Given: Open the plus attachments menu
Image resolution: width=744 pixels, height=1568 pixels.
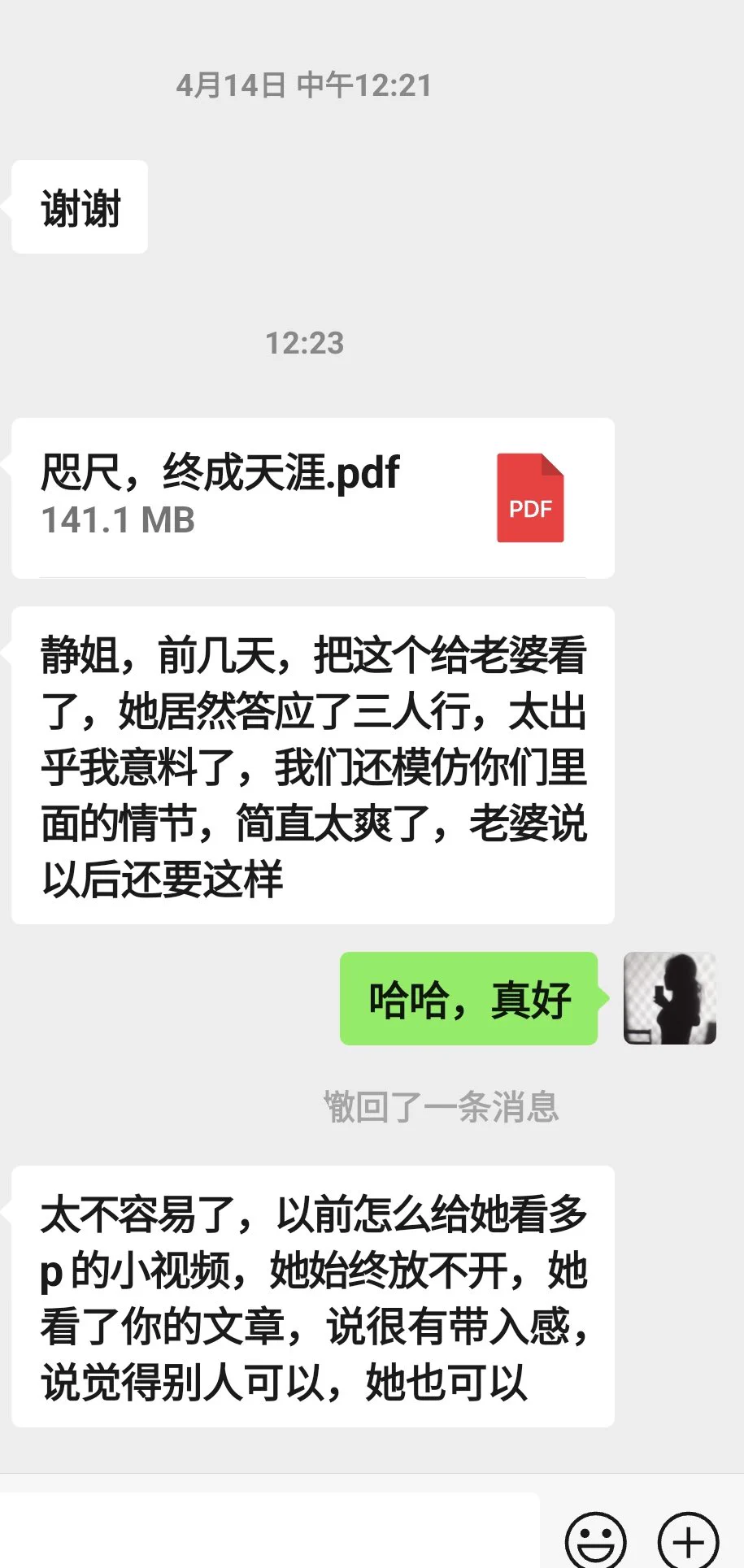Looking at the screenshot, I should coord(688,1540).
